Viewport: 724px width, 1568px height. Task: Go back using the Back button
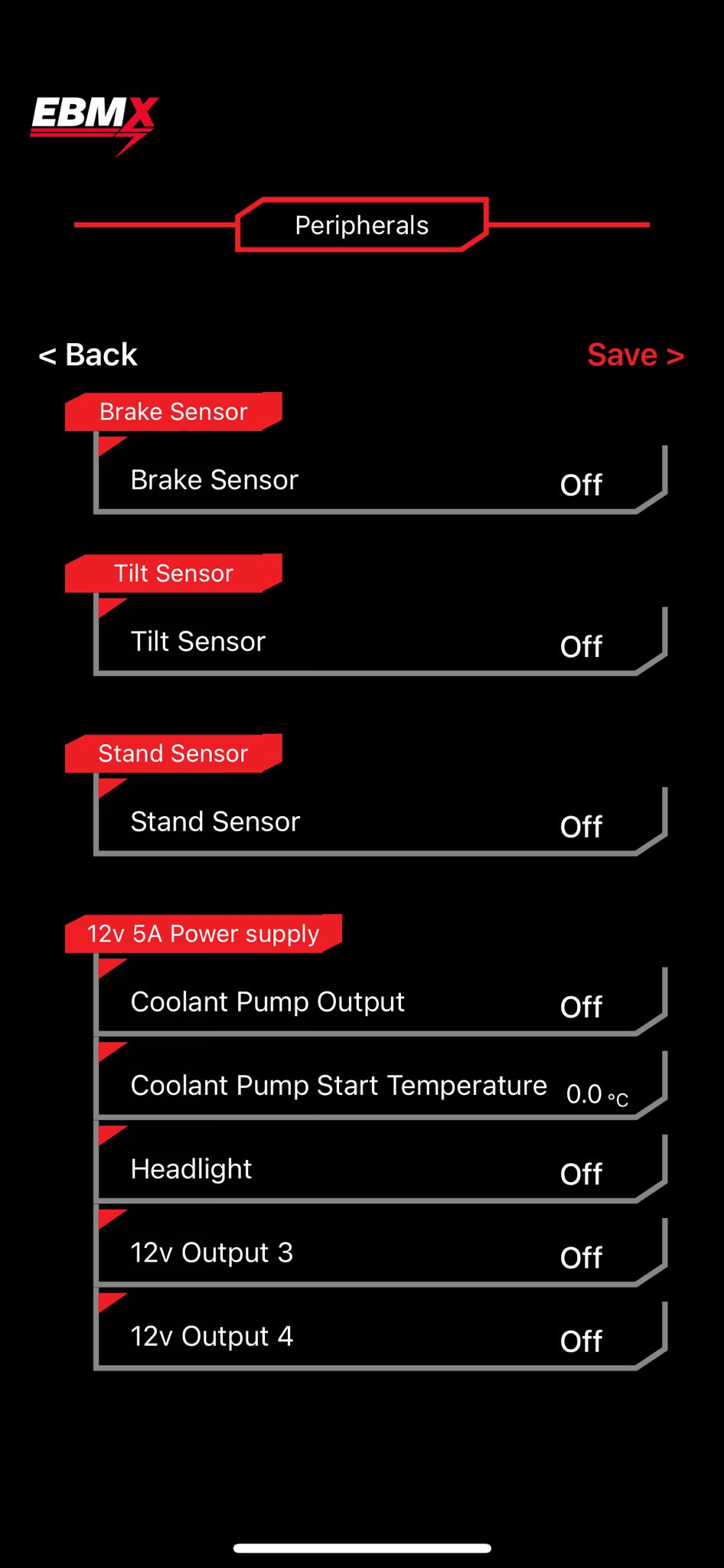(88, 355)
